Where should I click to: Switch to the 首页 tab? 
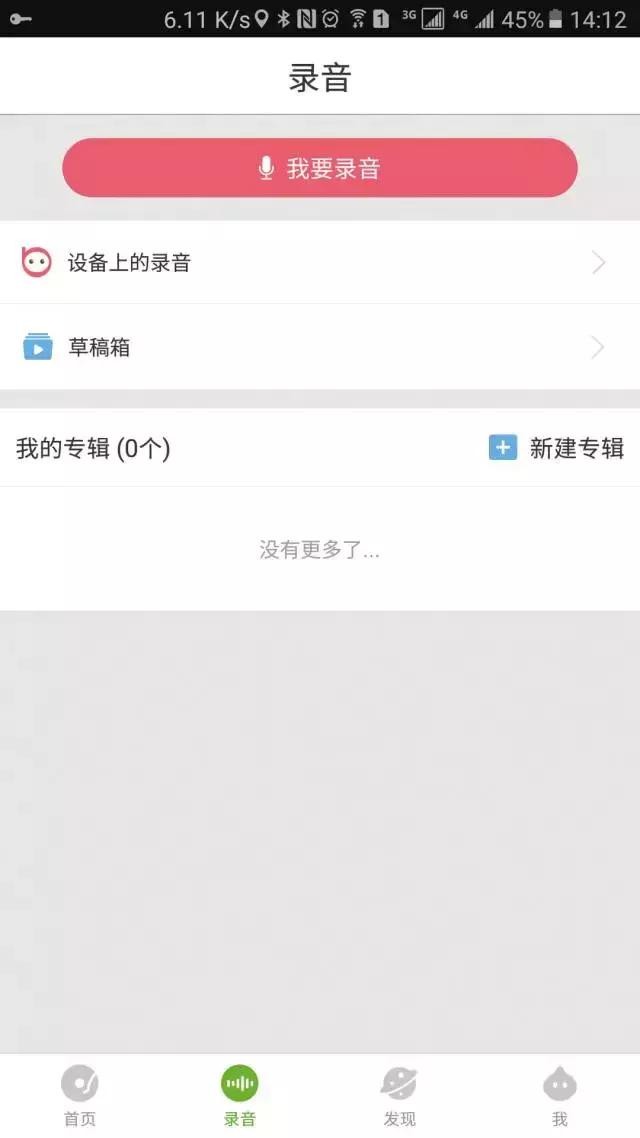[80, 1095]
